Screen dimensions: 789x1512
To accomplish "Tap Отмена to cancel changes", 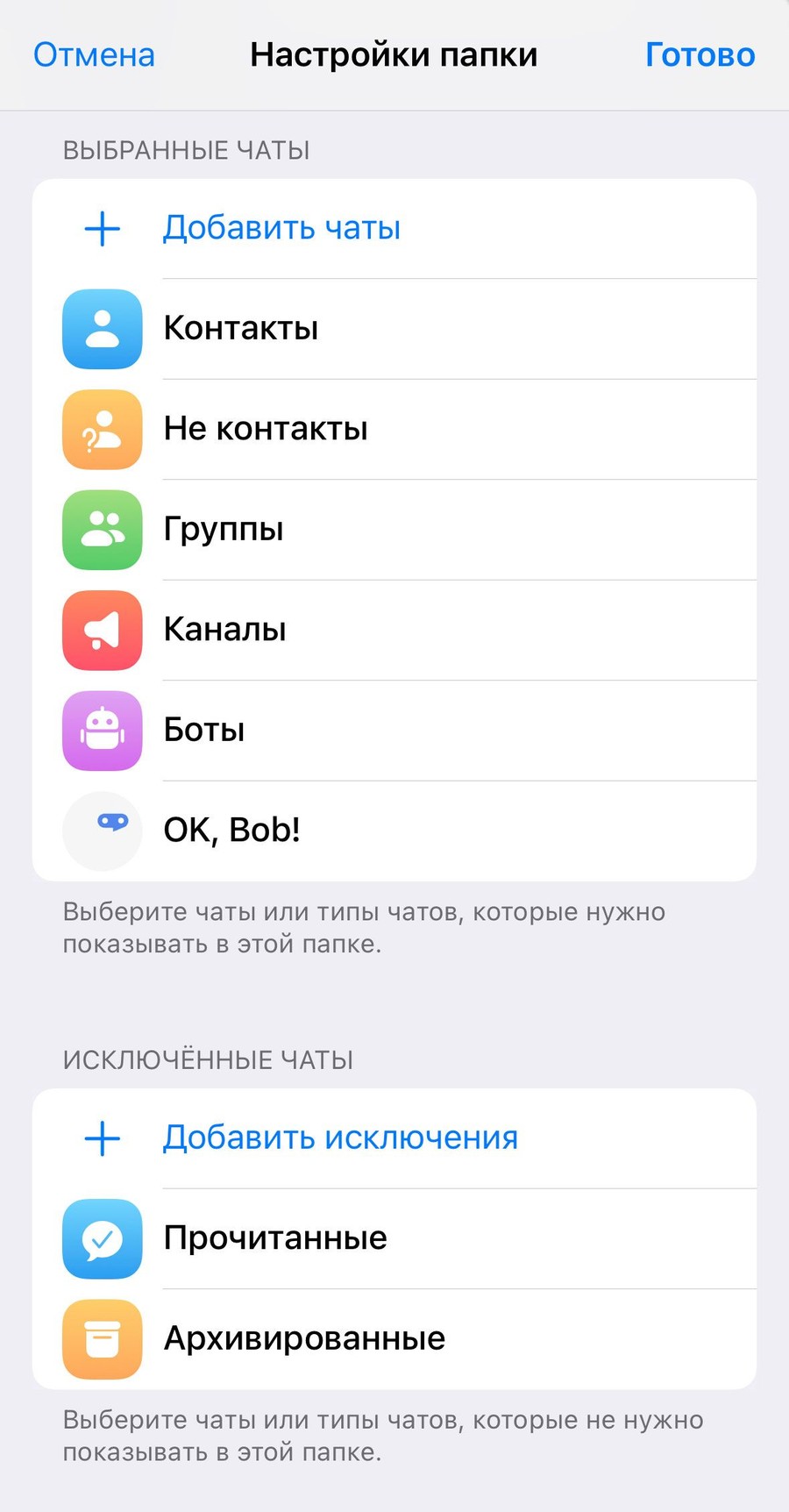I will coord(93,54).
